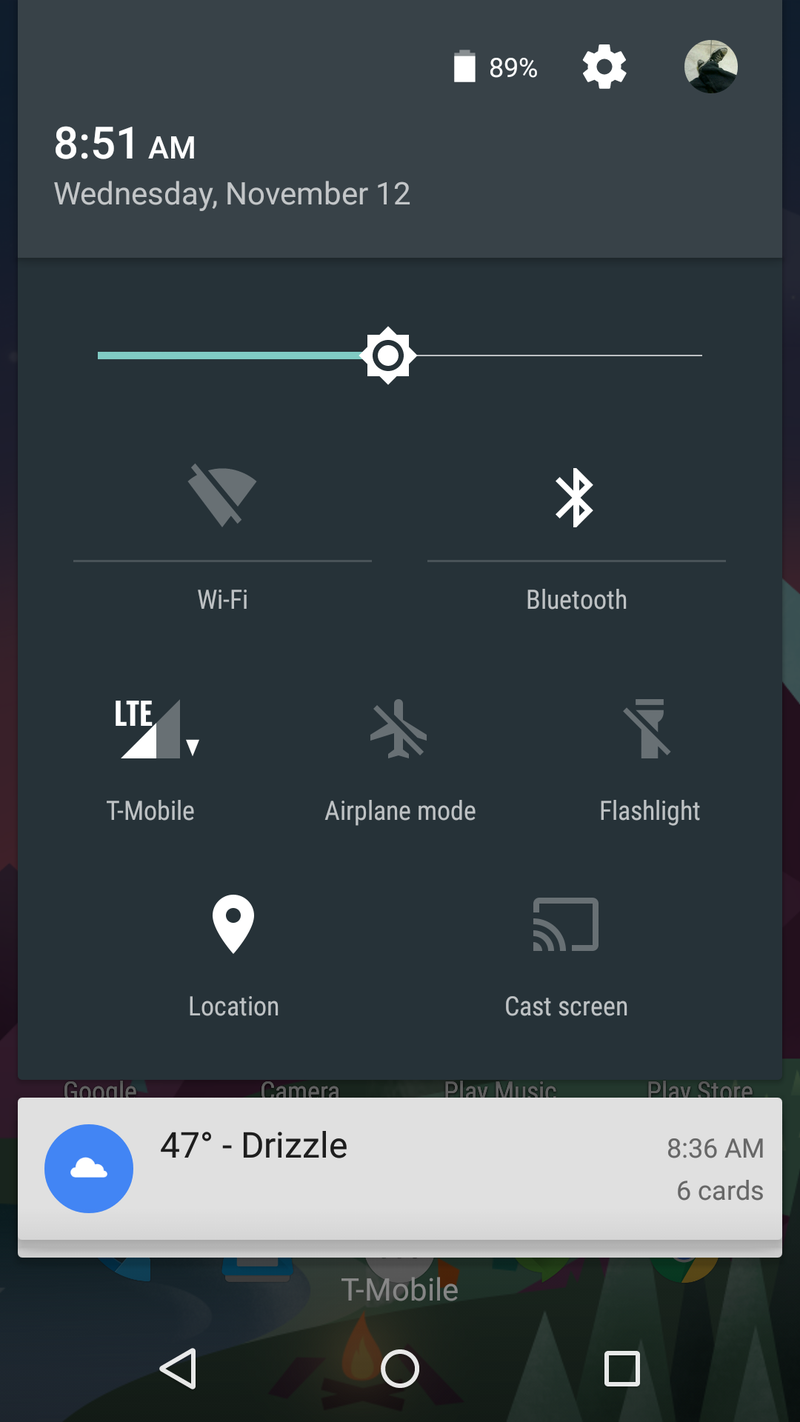
Task: Turn on Wi-Fi using its icon
Action: [x=222, y=496]
